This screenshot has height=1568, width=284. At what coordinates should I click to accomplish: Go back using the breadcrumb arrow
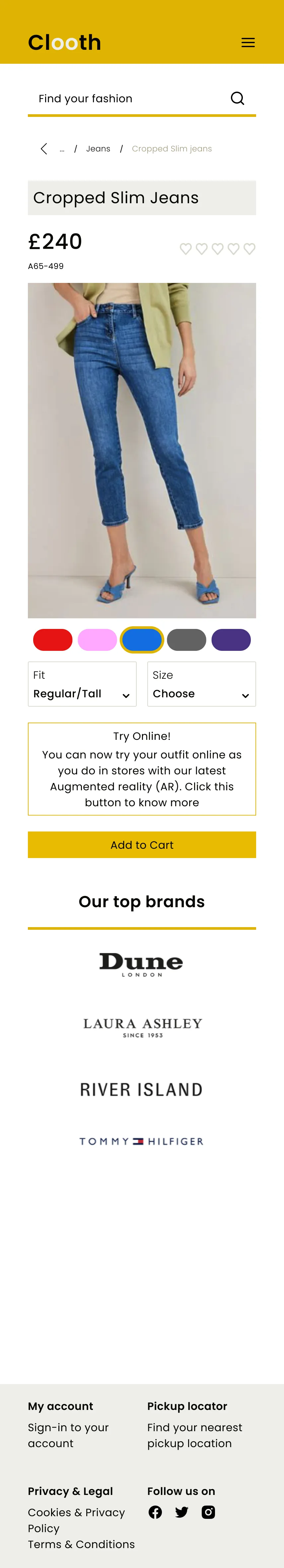(44, 148)
